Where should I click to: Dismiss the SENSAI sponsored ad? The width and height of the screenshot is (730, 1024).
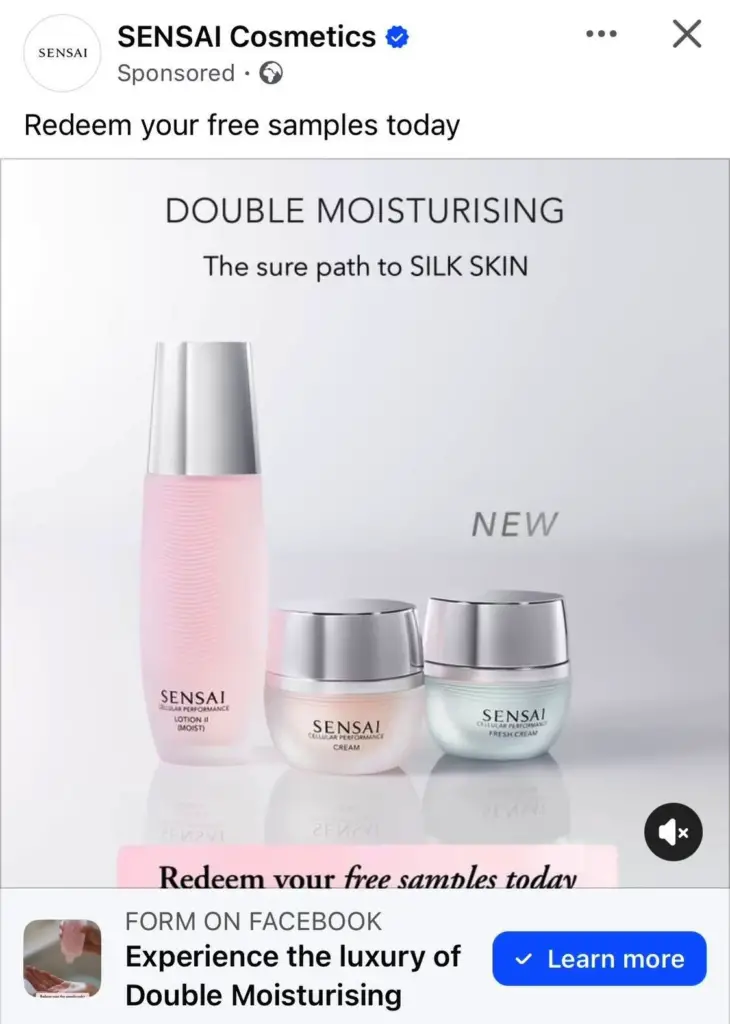point(686,35)
